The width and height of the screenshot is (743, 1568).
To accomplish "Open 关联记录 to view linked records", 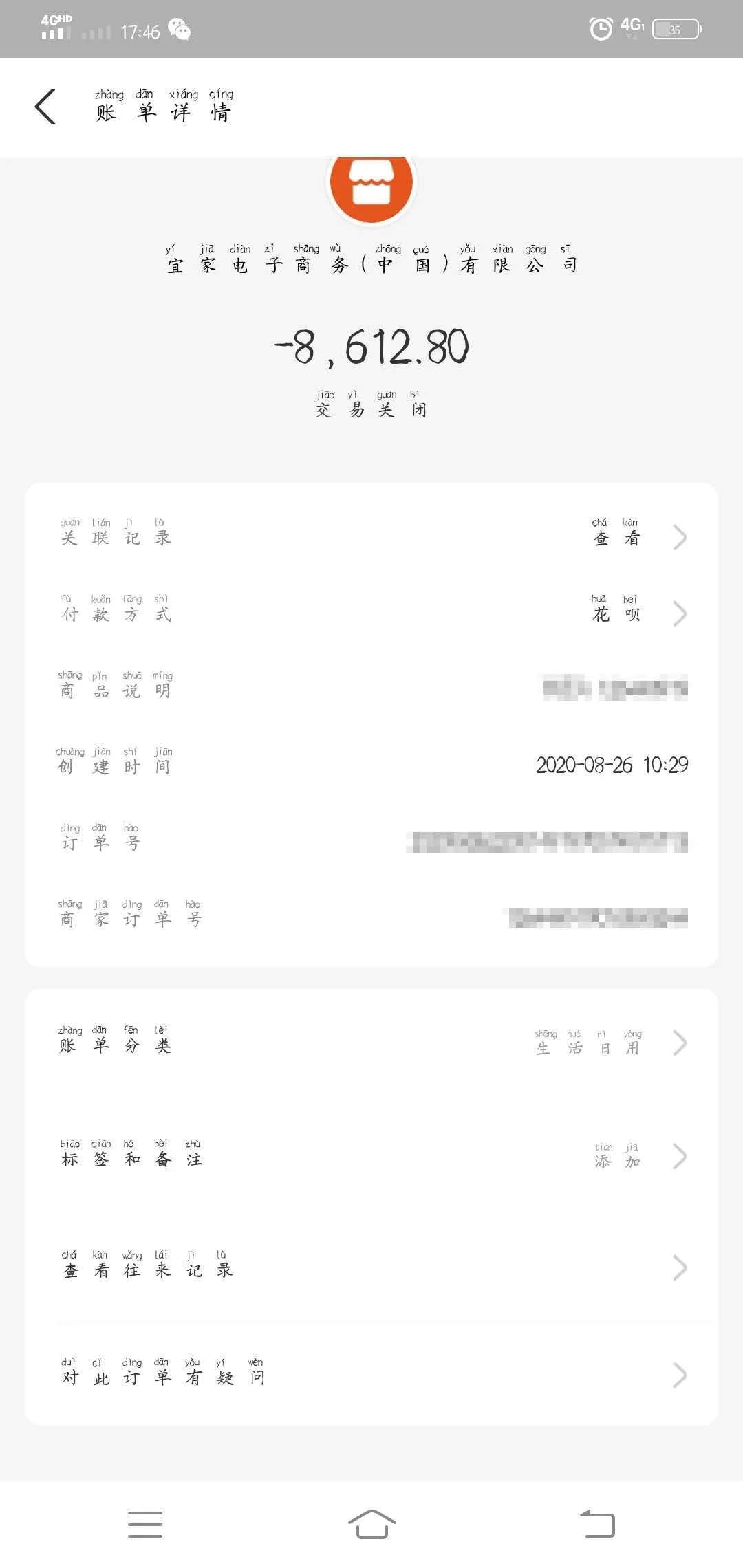I will click(x=371, y=536).
